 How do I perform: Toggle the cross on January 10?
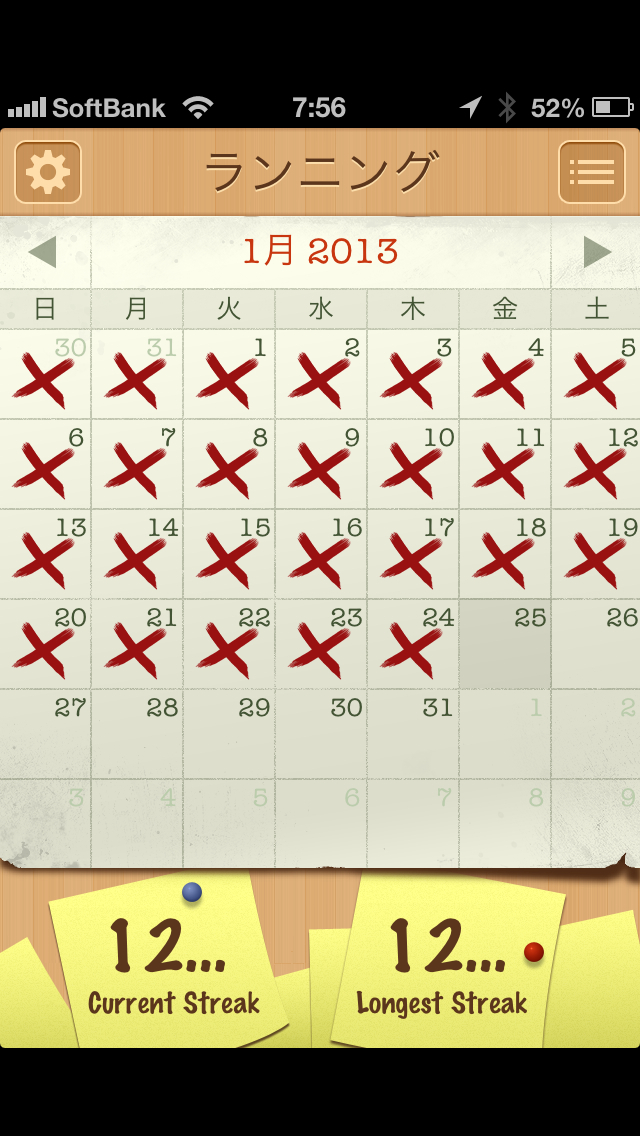(x=413, y=465)
